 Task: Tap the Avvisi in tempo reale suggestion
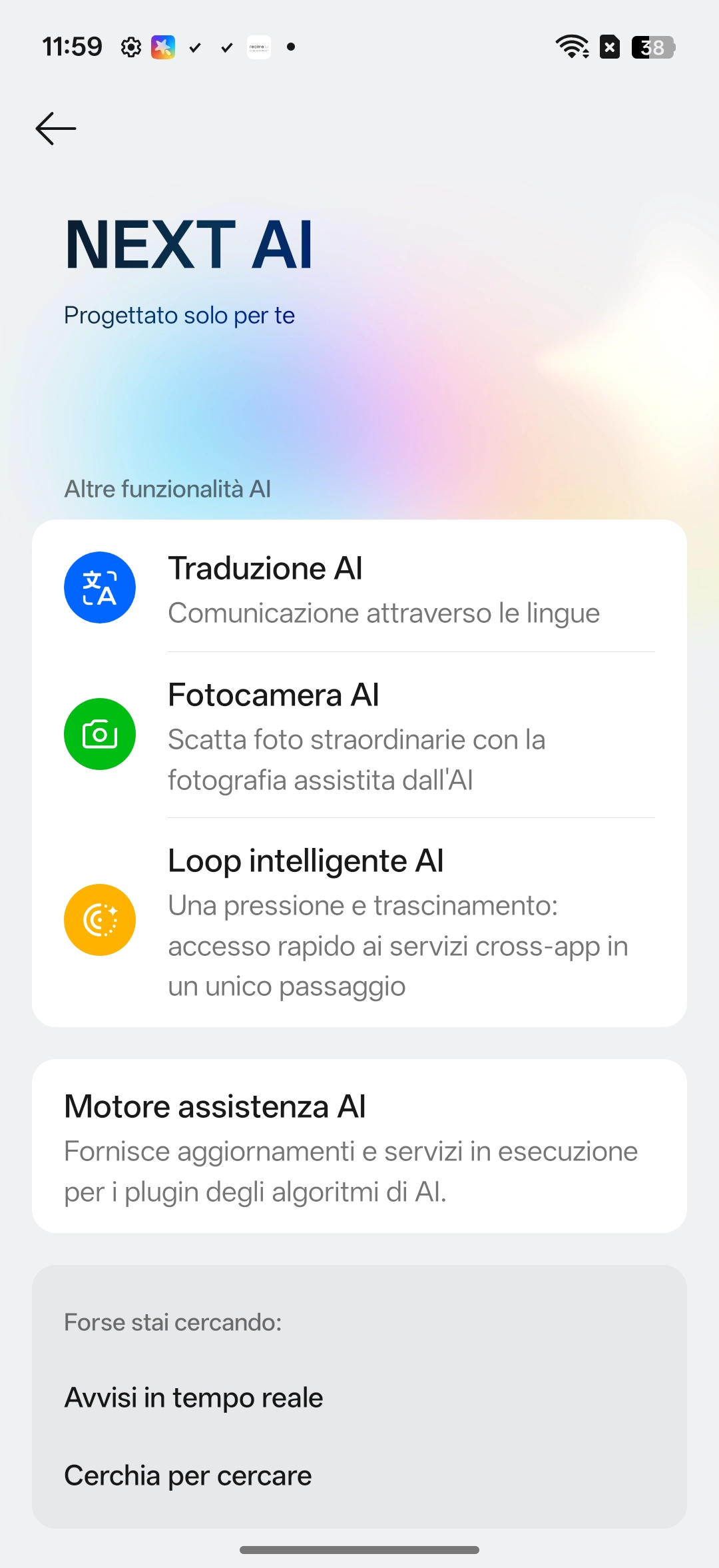[194, 1397]
